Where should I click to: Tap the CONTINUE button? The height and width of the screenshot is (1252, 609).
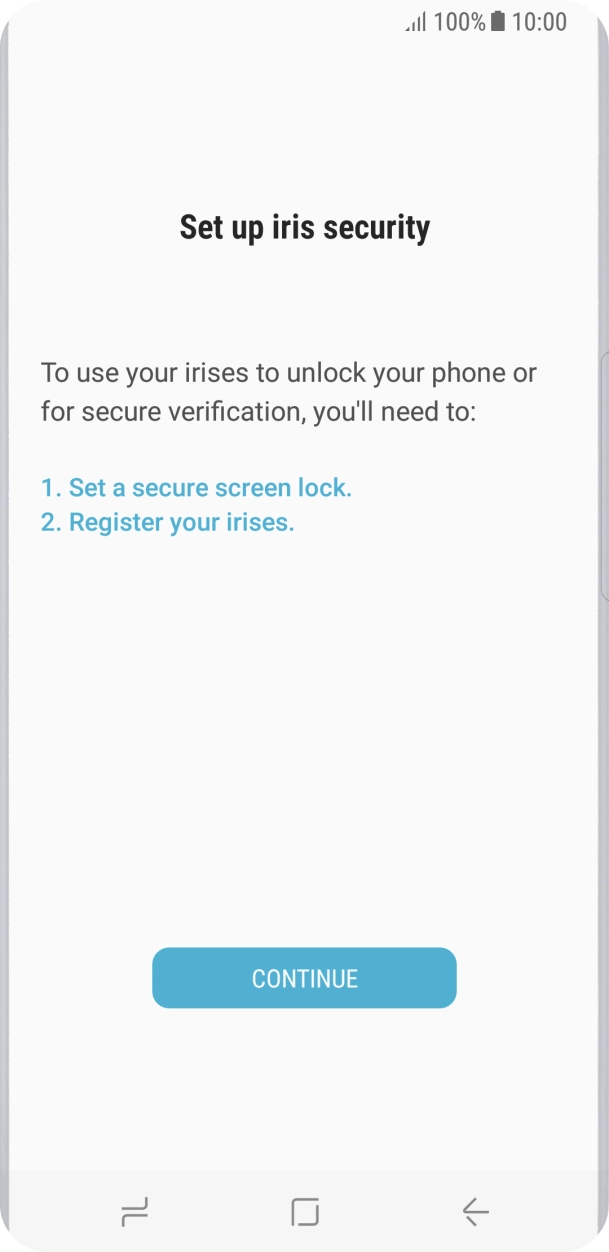point(304,978)
